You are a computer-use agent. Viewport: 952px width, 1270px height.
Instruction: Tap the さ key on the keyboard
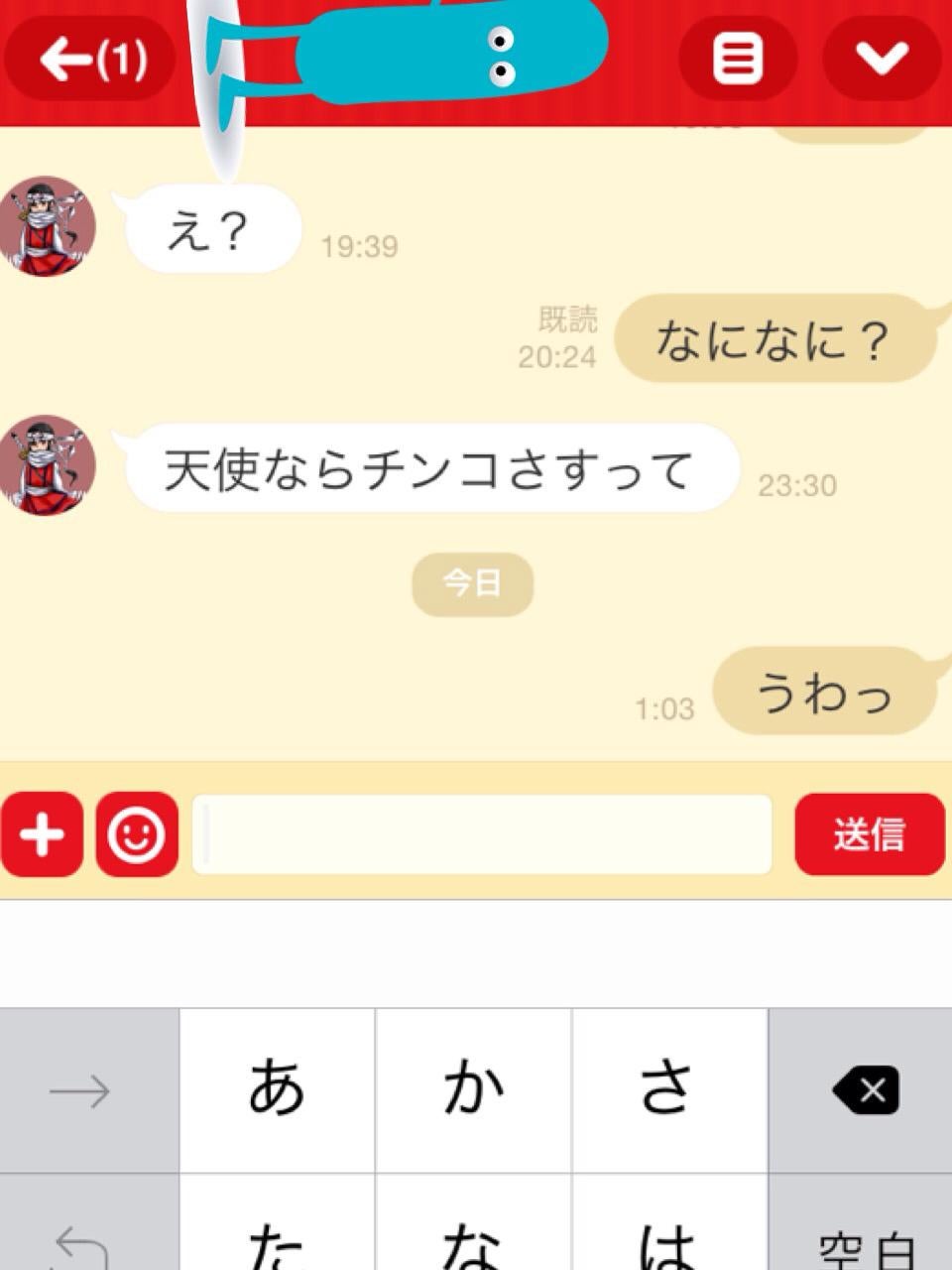coord(669,1091)
